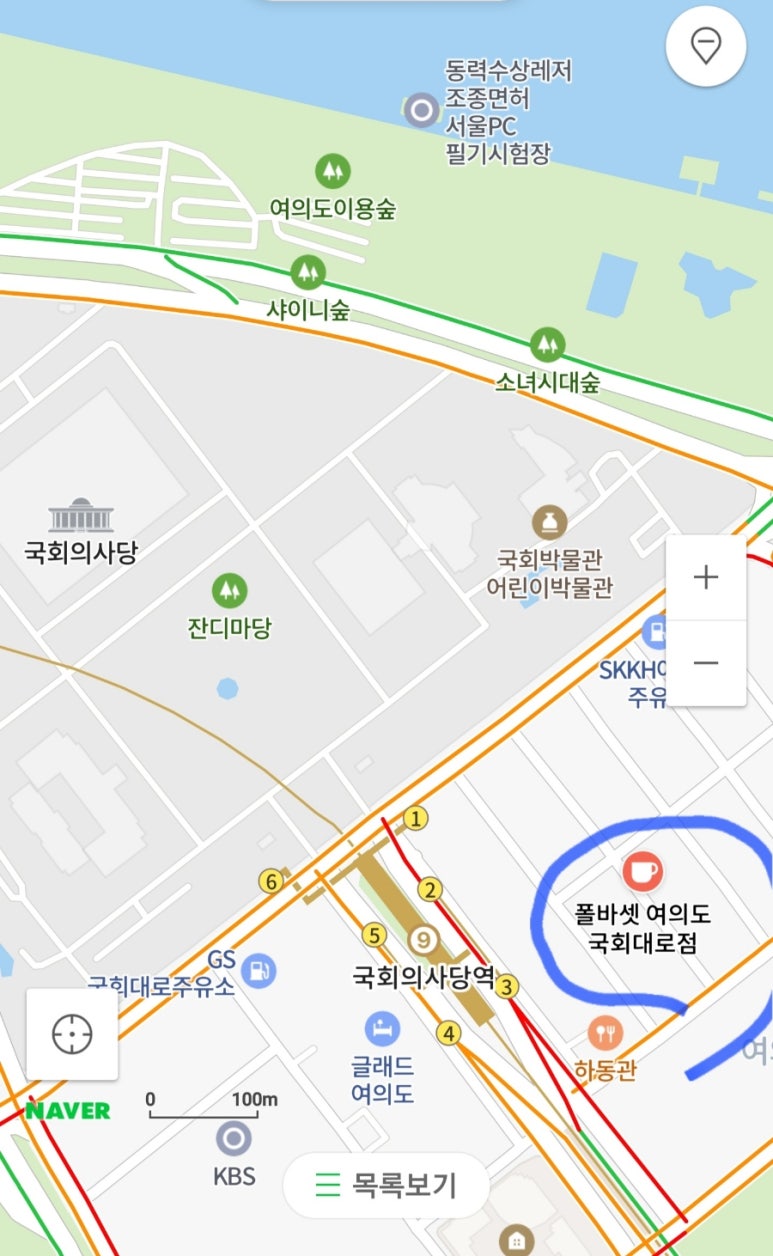The width and height of the screenshot is (773, 1256).
Task: Tap station exit number 1 marker
Action: 416,819
